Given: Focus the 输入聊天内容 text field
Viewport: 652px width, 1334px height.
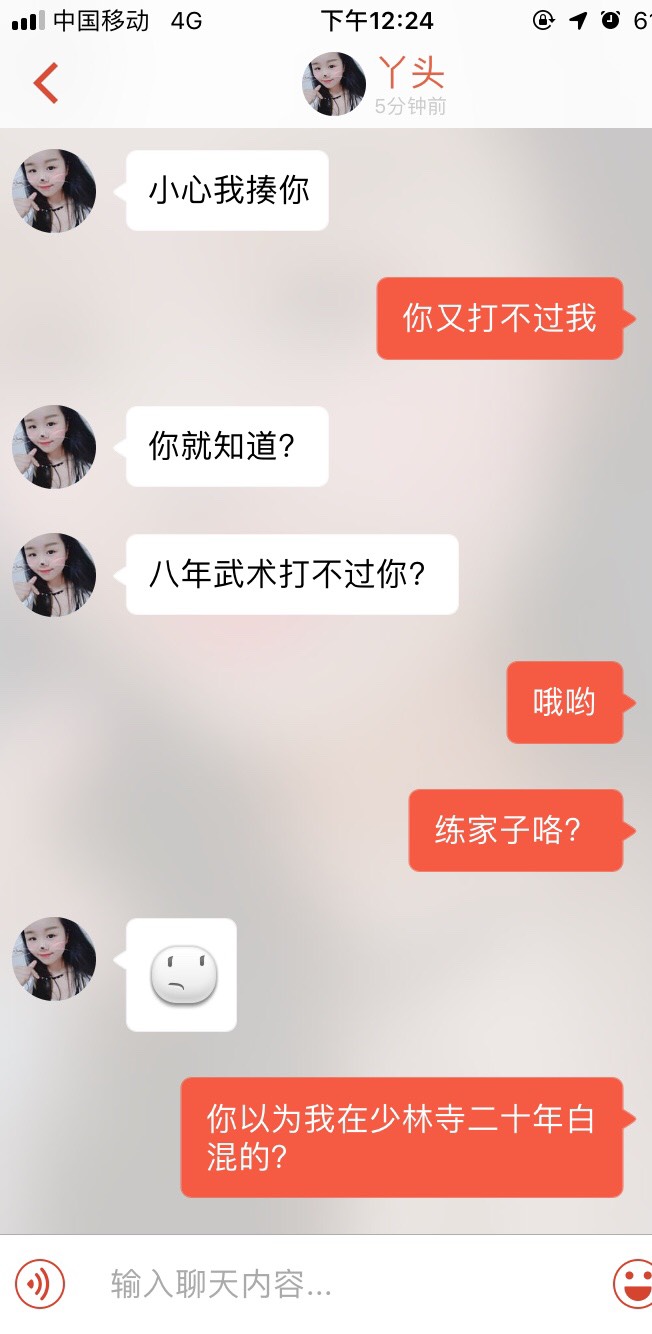Looking at the screenshot, I should pyautogui.click(x=330, y=1284).
